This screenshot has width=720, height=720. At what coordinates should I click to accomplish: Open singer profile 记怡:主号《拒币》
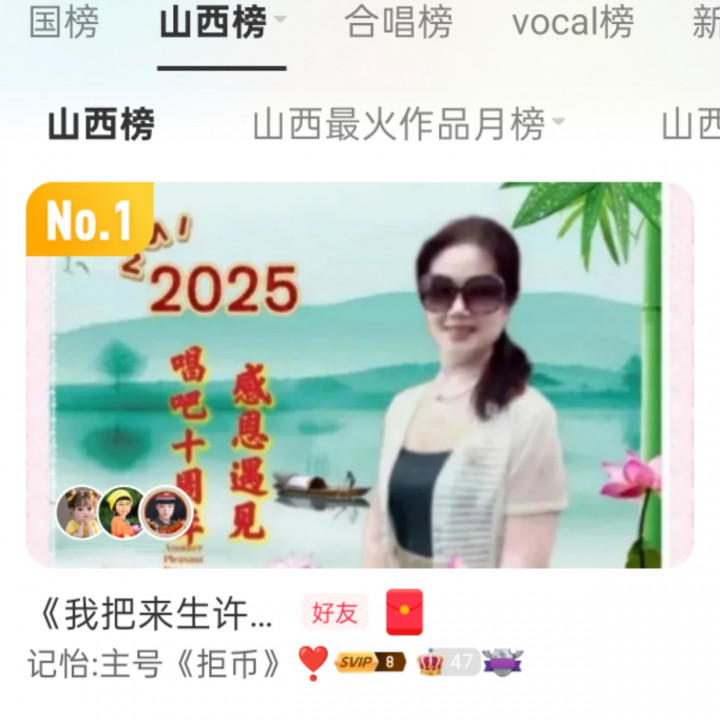pyautogui.click(x=155, y=663)
